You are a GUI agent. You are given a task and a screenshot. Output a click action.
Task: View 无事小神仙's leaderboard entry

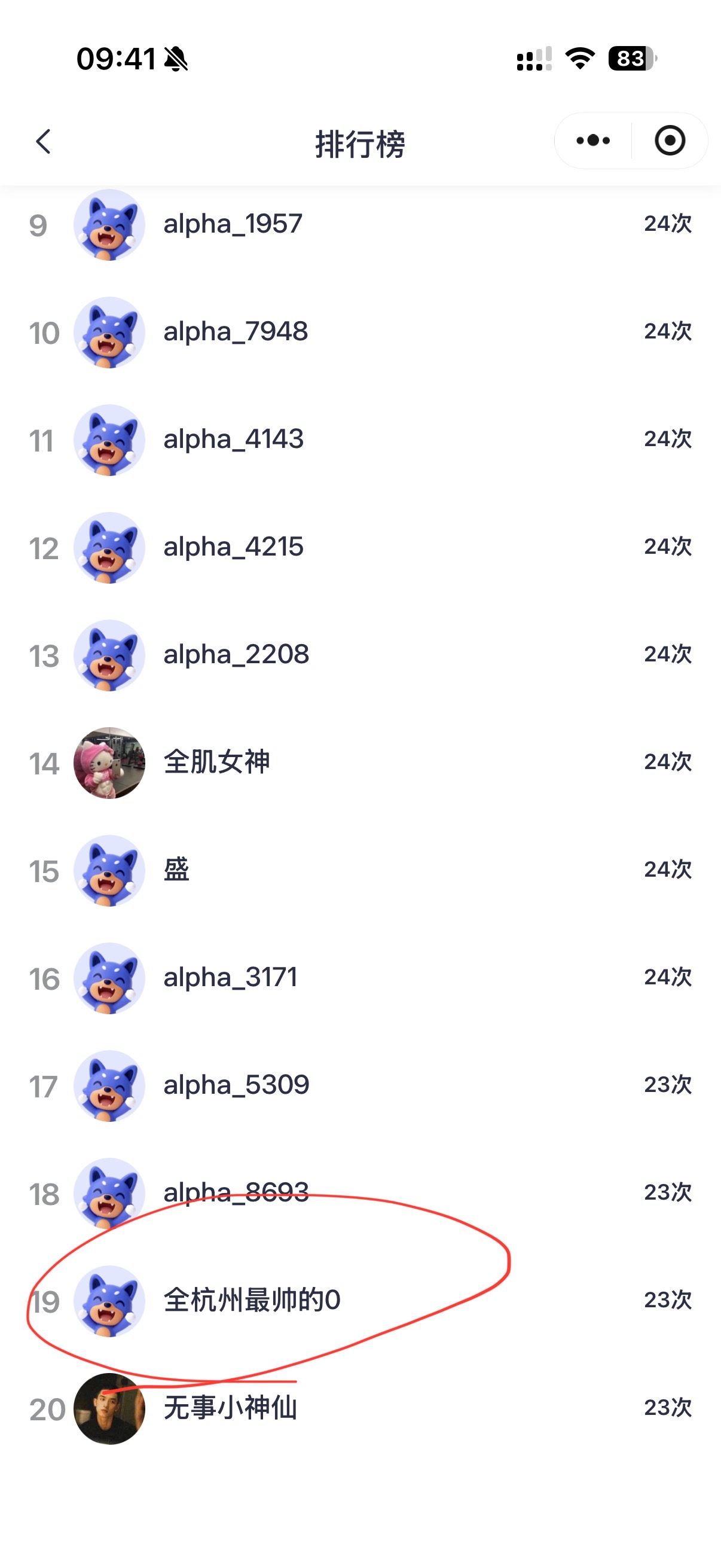[360, 1408]
